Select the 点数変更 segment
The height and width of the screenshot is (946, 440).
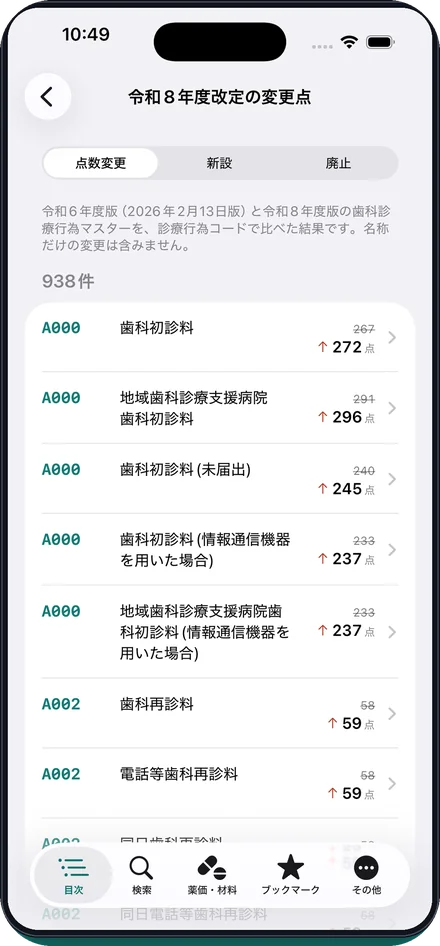coord(101,163)
